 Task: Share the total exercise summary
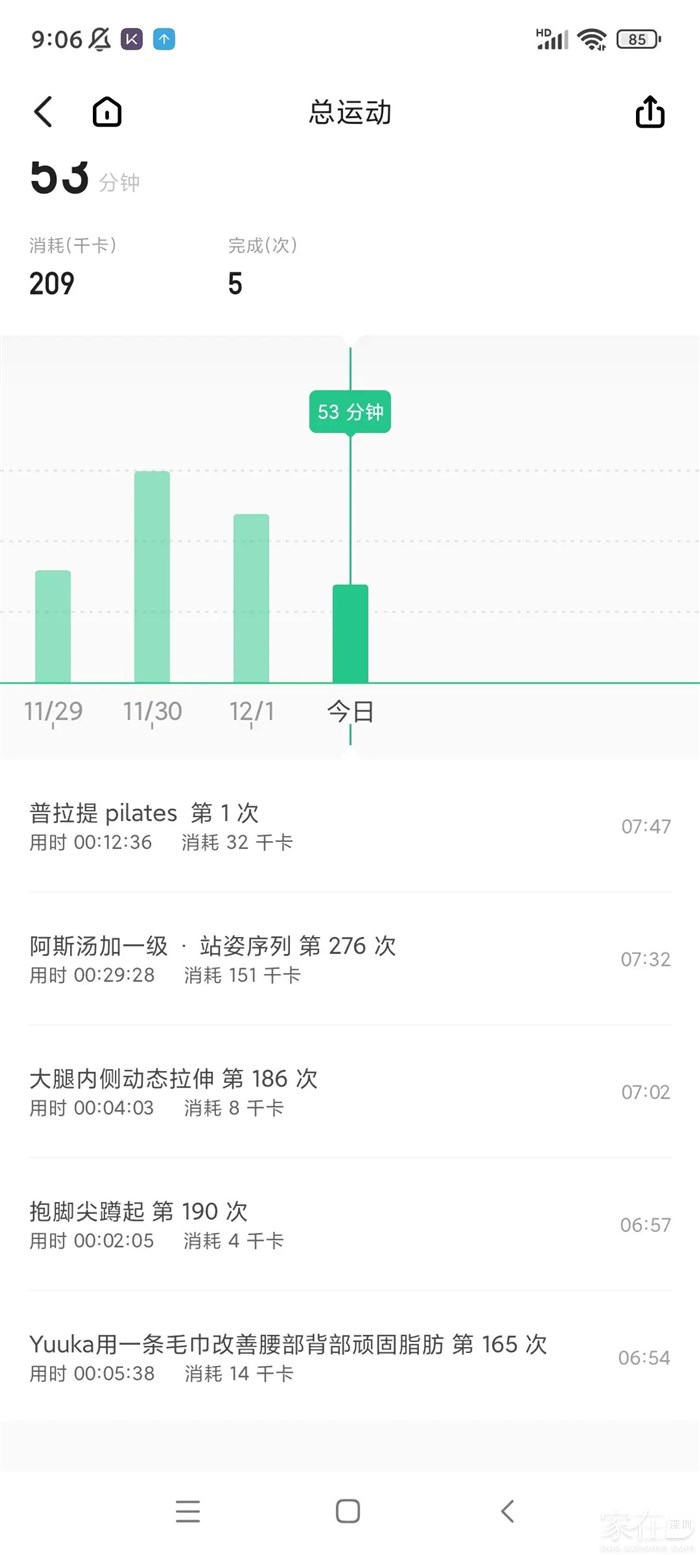pyautogui.click(x=650, y=112)
